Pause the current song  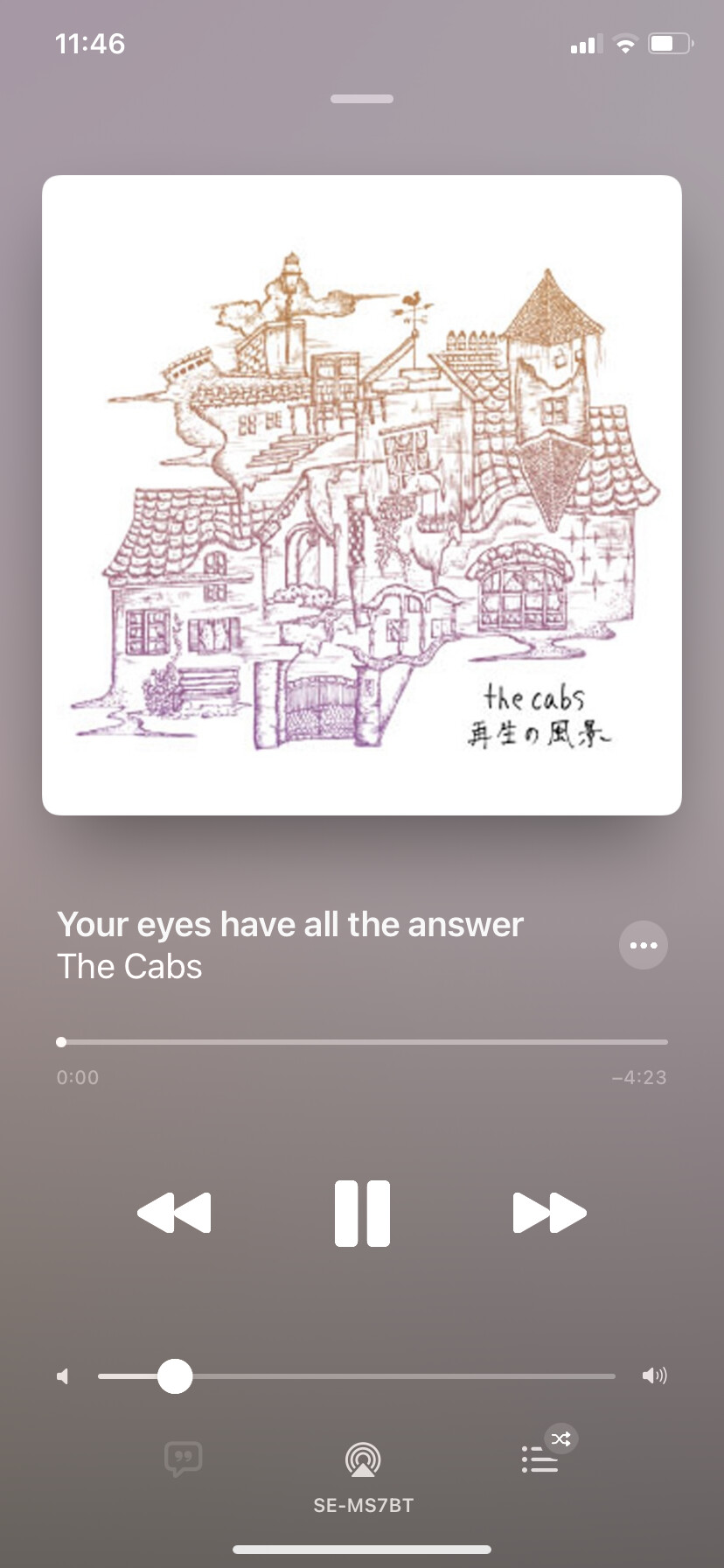click(362, 1213)
